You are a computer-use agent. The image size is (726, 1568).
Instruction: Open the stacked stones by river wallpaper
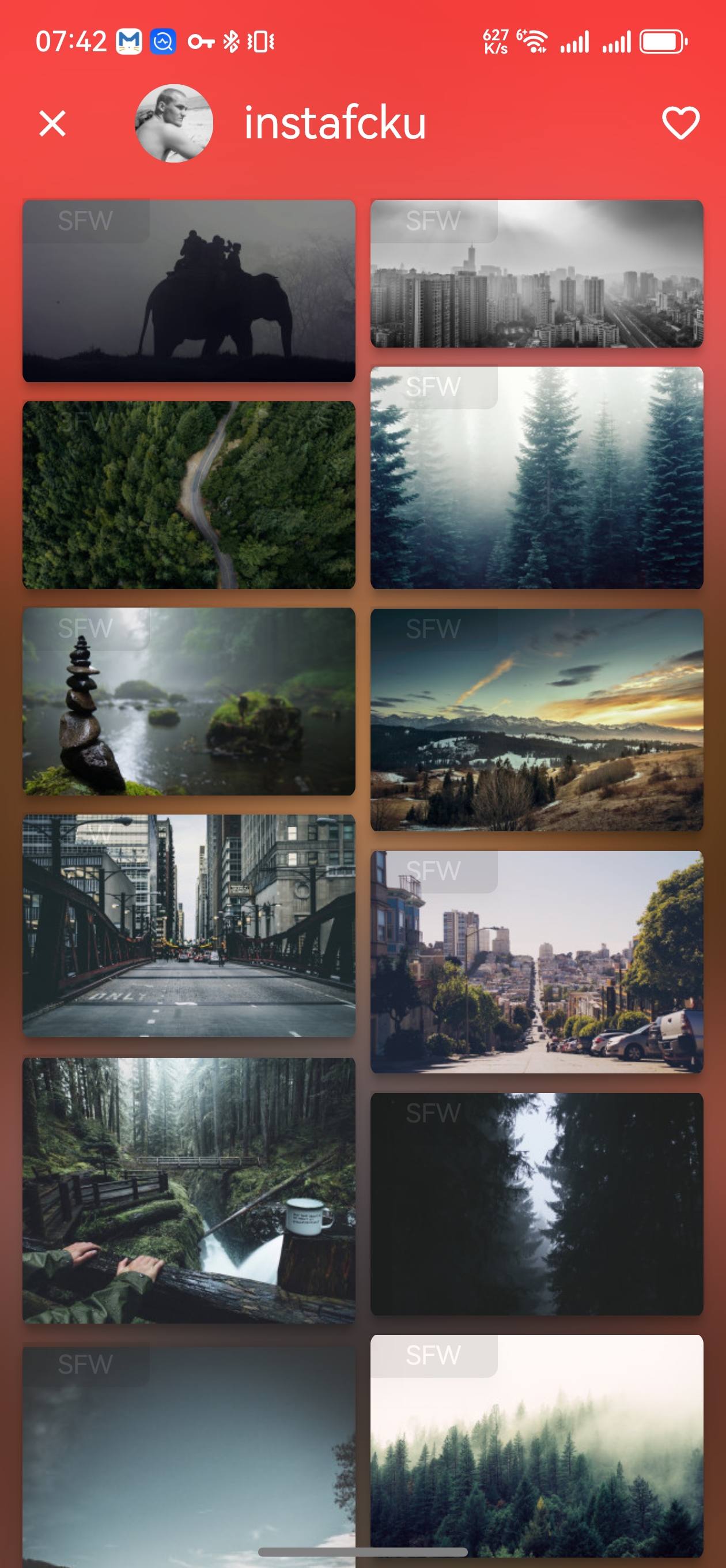(x=188, y=701)
